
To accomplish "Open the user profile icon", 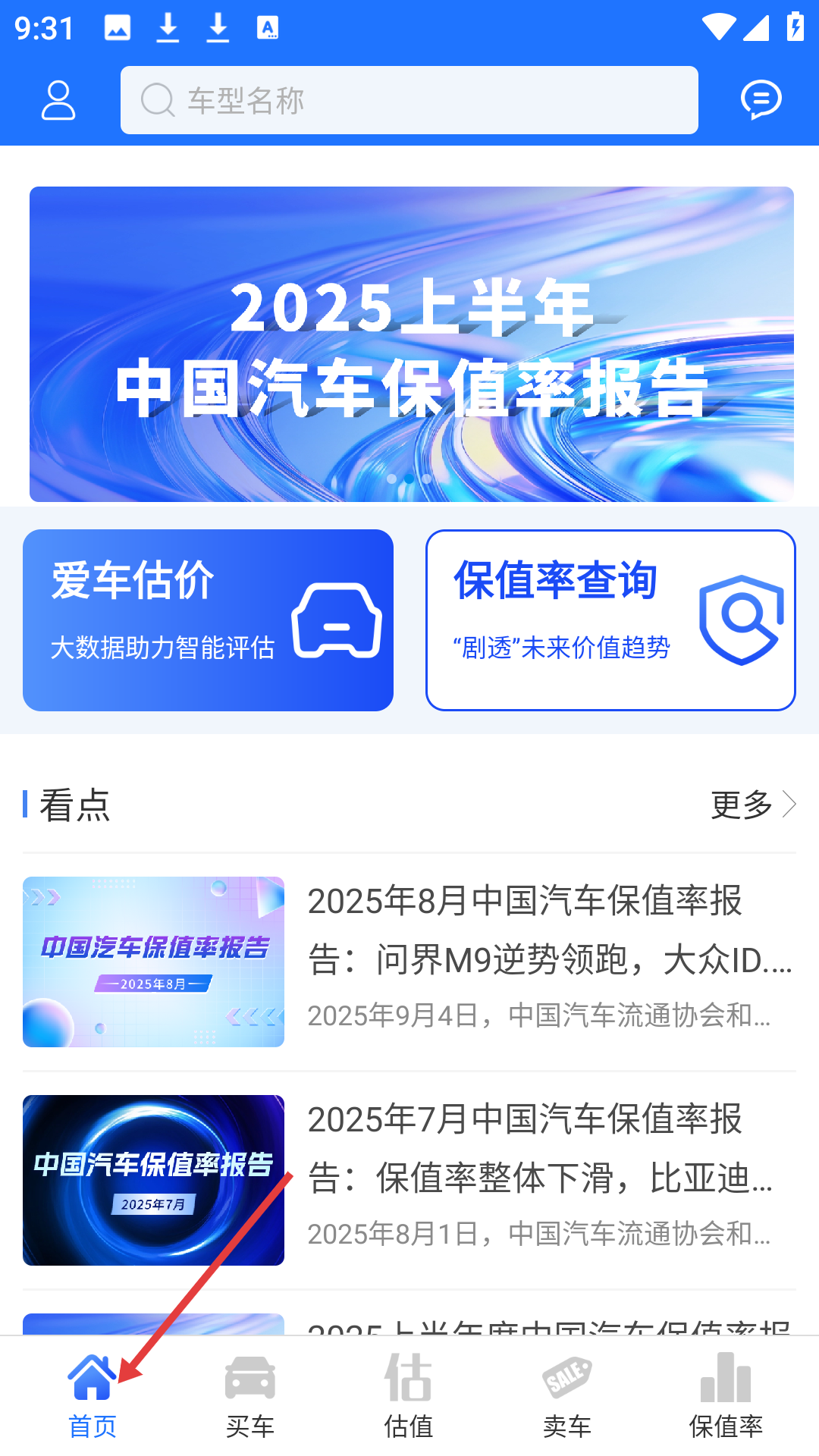I will click(58, 100).
